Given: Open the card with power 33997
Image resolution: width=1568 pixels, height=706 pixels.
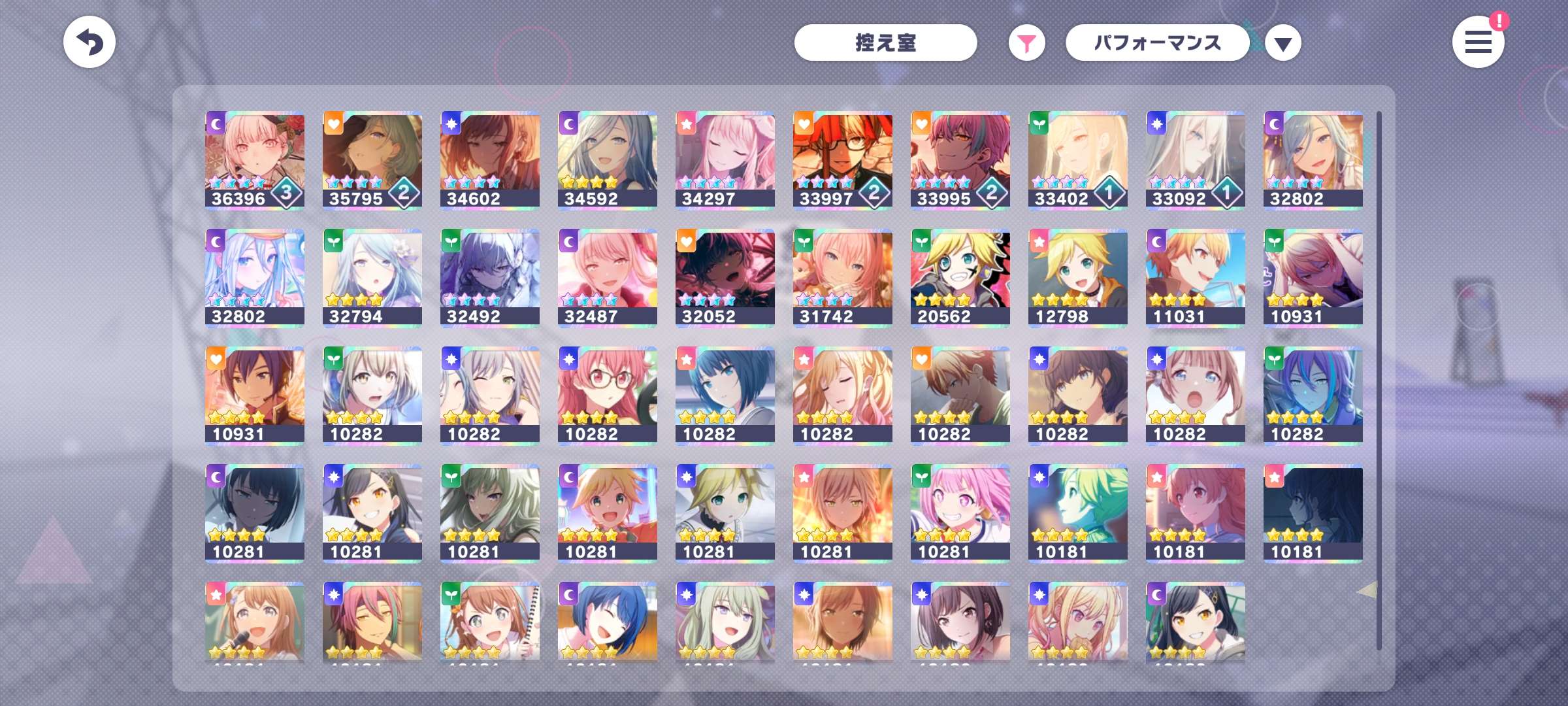Looking at the screenshot, I should coord(843,160).
